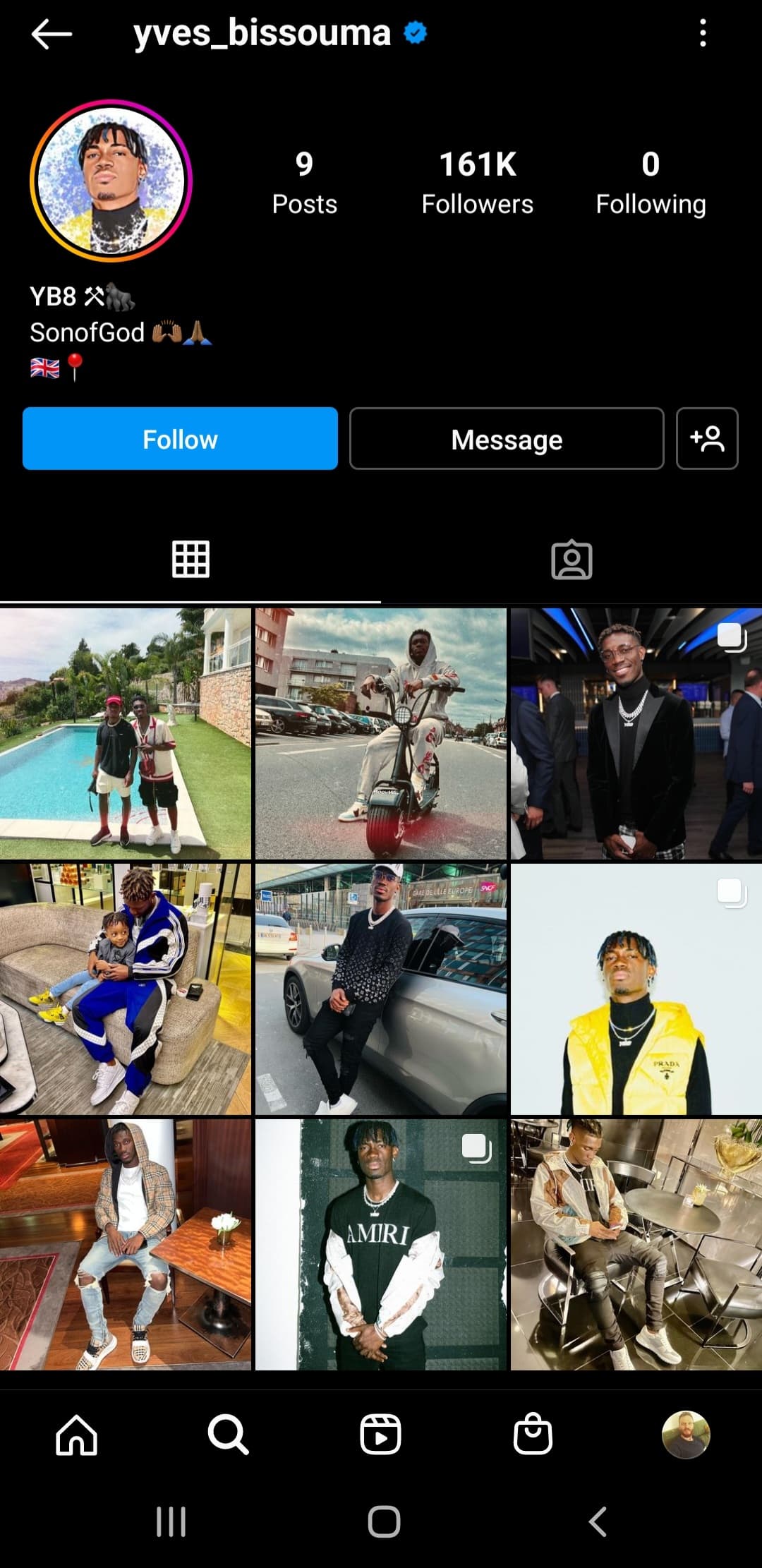Open the 161K Followers list
The width and height of the screenshot is (762, 1568).
point(478,182)
